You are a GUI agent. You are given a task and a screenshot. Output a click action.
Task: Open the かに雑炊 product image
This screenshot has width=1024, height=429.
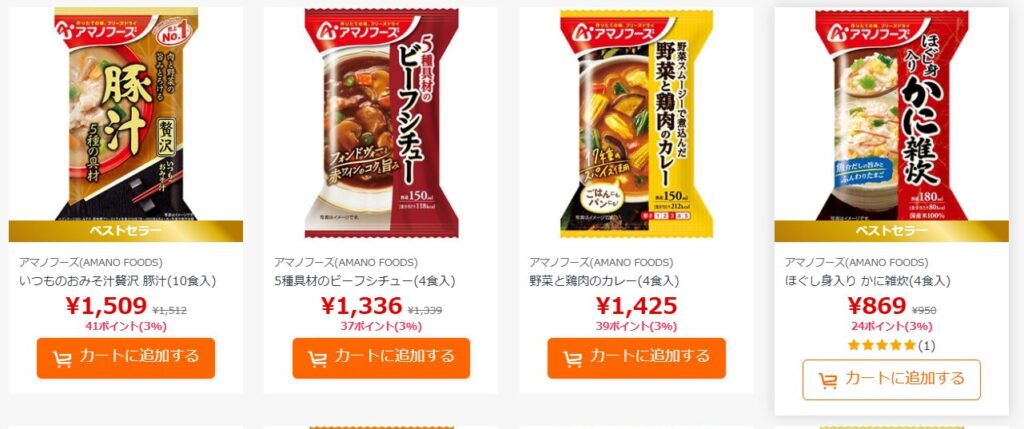coord(891,115)
